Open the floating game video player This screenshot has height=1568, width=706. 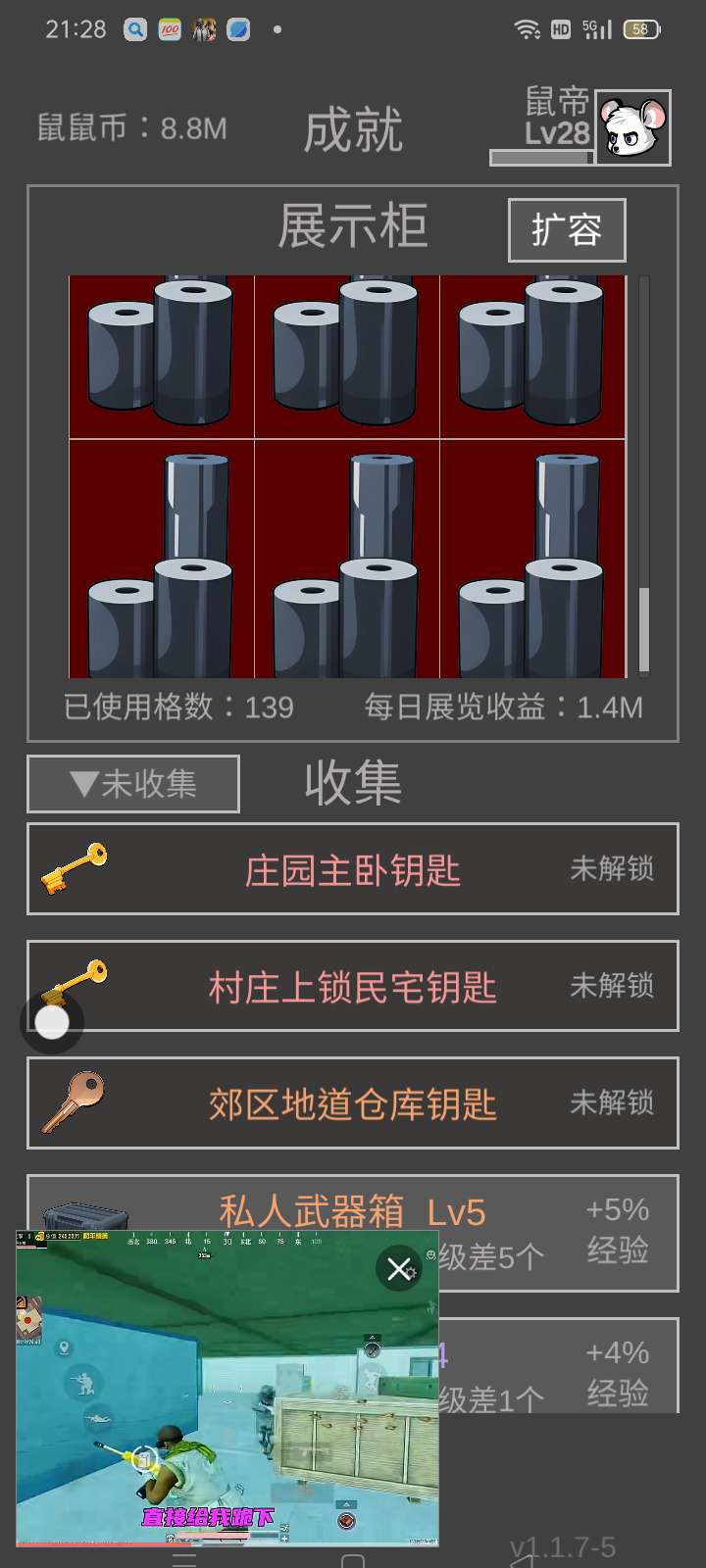pos(226,1401)
